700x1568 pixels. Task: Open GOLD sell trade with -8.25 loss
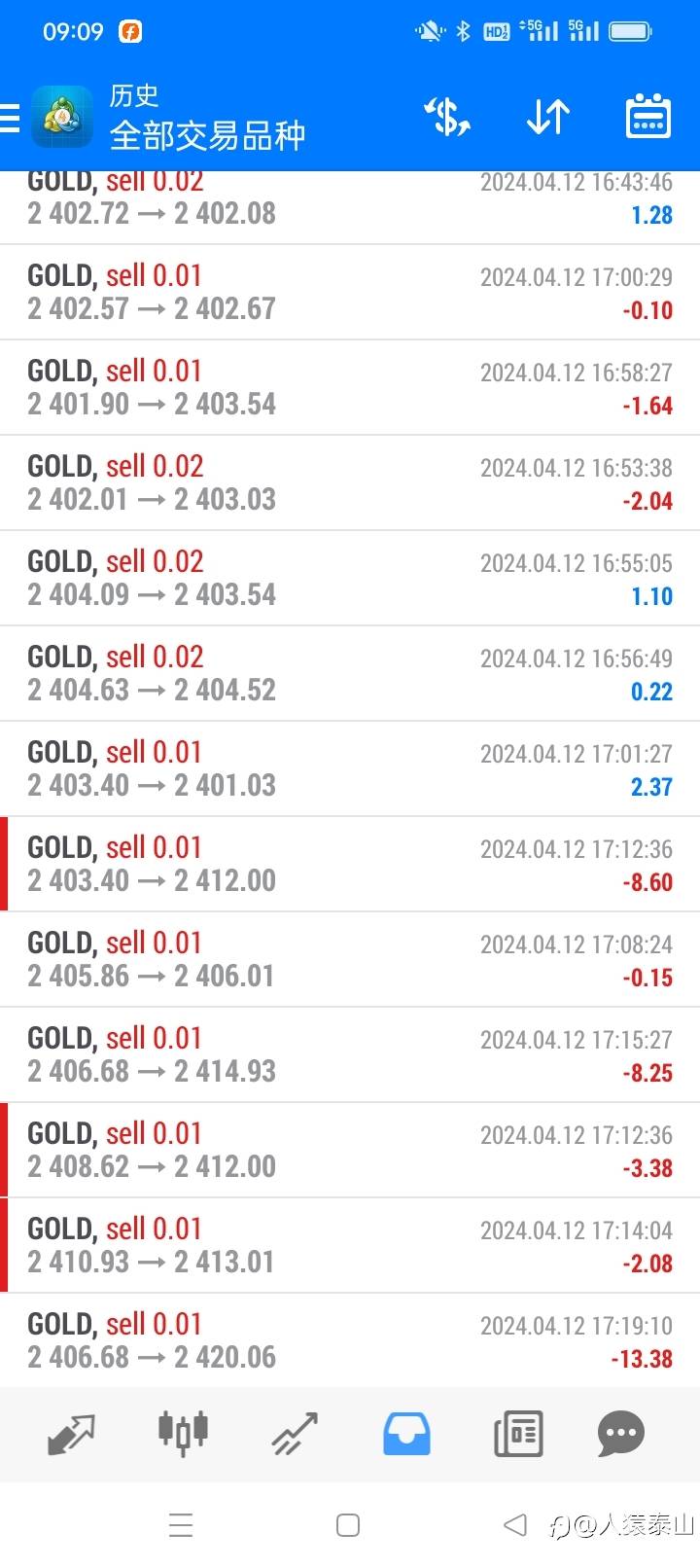(x=350, y=1054)
